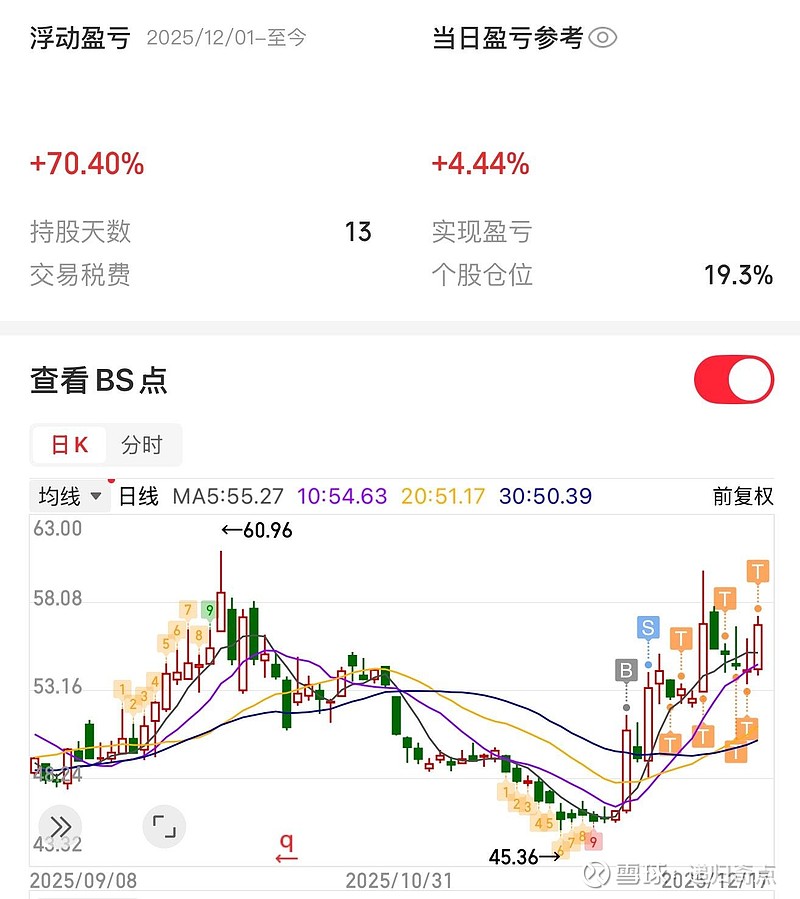
Task: Tap the double-arrow button on the chart
Action: pos(60,826)
